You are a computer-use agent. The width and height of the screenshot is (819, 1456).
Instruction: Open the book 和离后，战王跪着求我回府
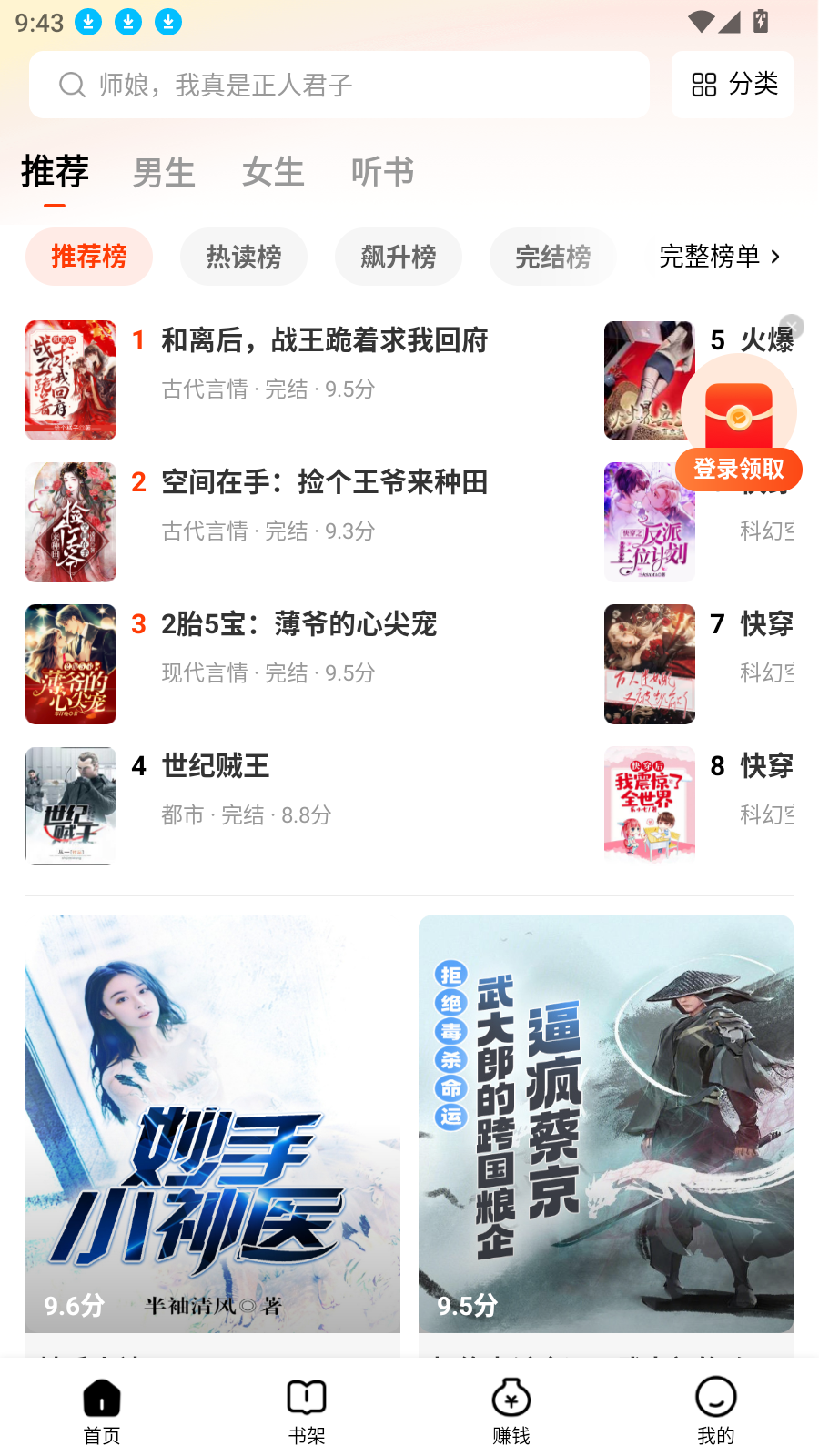325,340
